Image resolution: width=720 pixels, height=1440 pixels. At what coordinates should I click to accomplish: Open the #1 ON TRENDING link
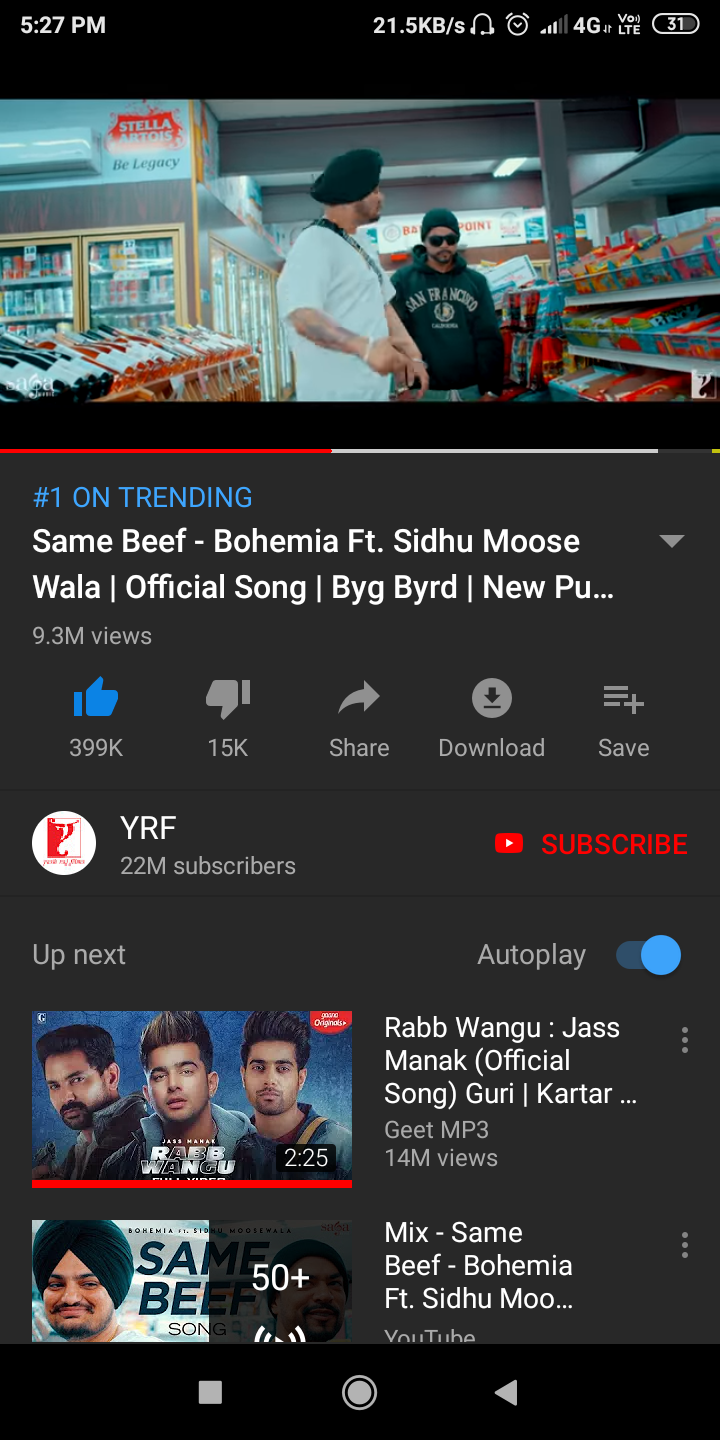click(142, 497)
